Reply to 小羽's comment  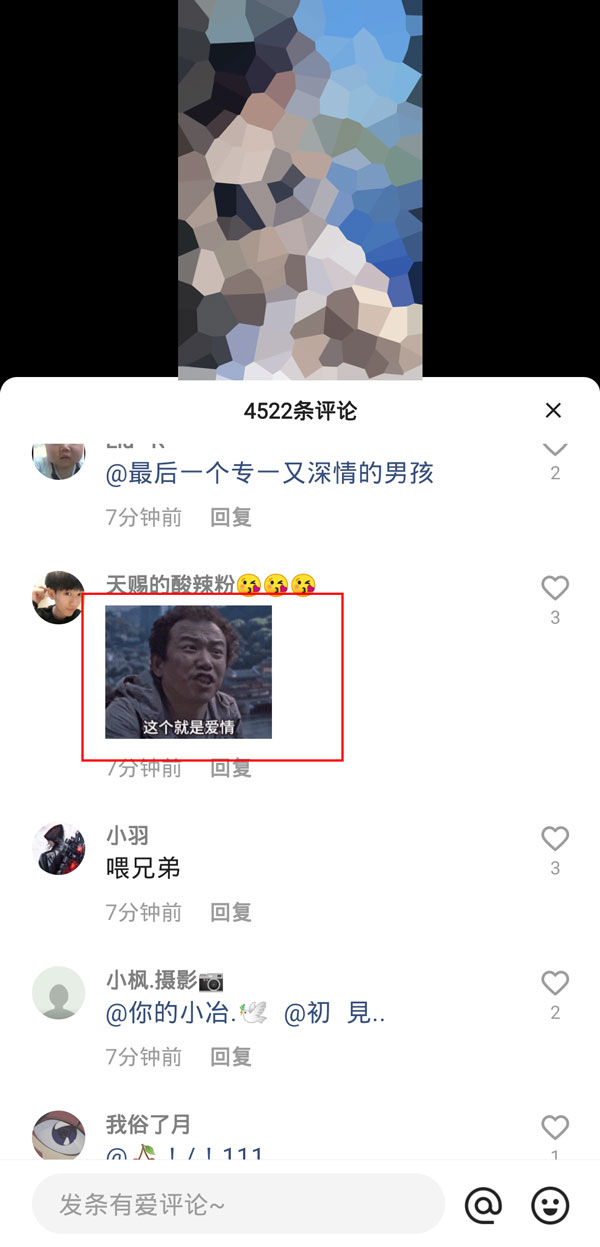231,912
